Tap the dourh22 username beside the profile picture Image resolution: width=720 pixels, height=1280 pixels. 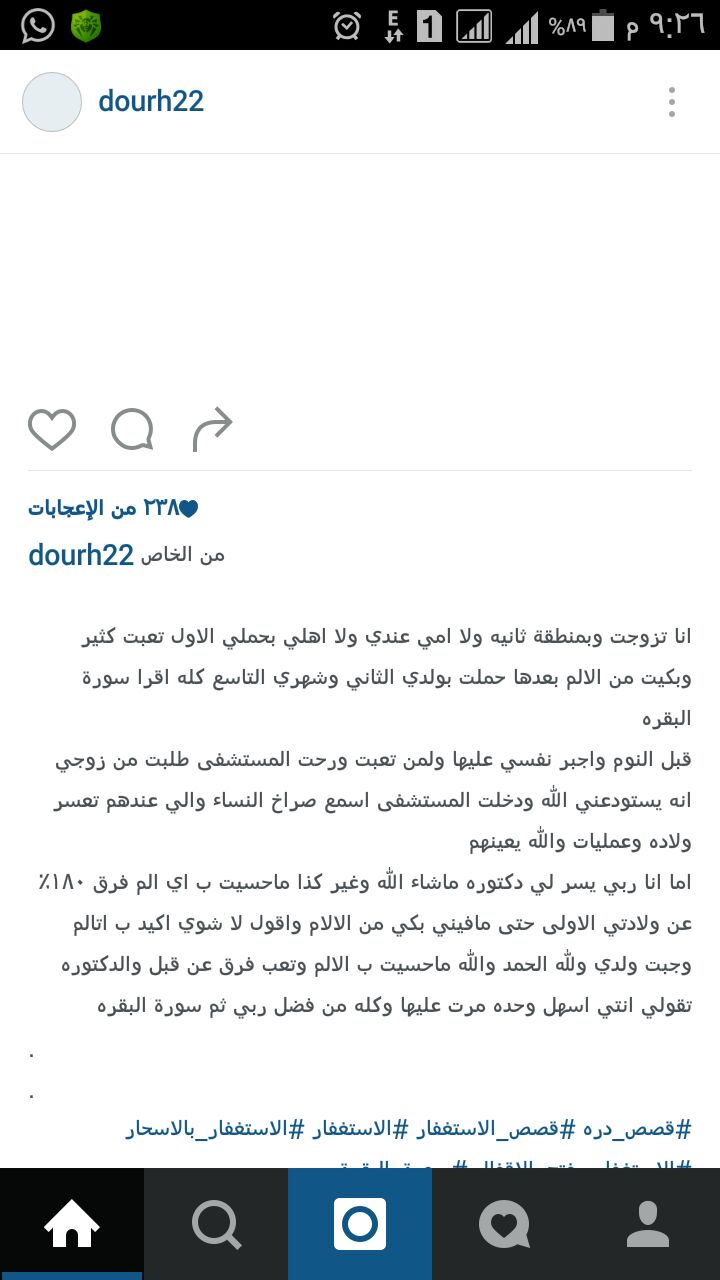point(151,102)
